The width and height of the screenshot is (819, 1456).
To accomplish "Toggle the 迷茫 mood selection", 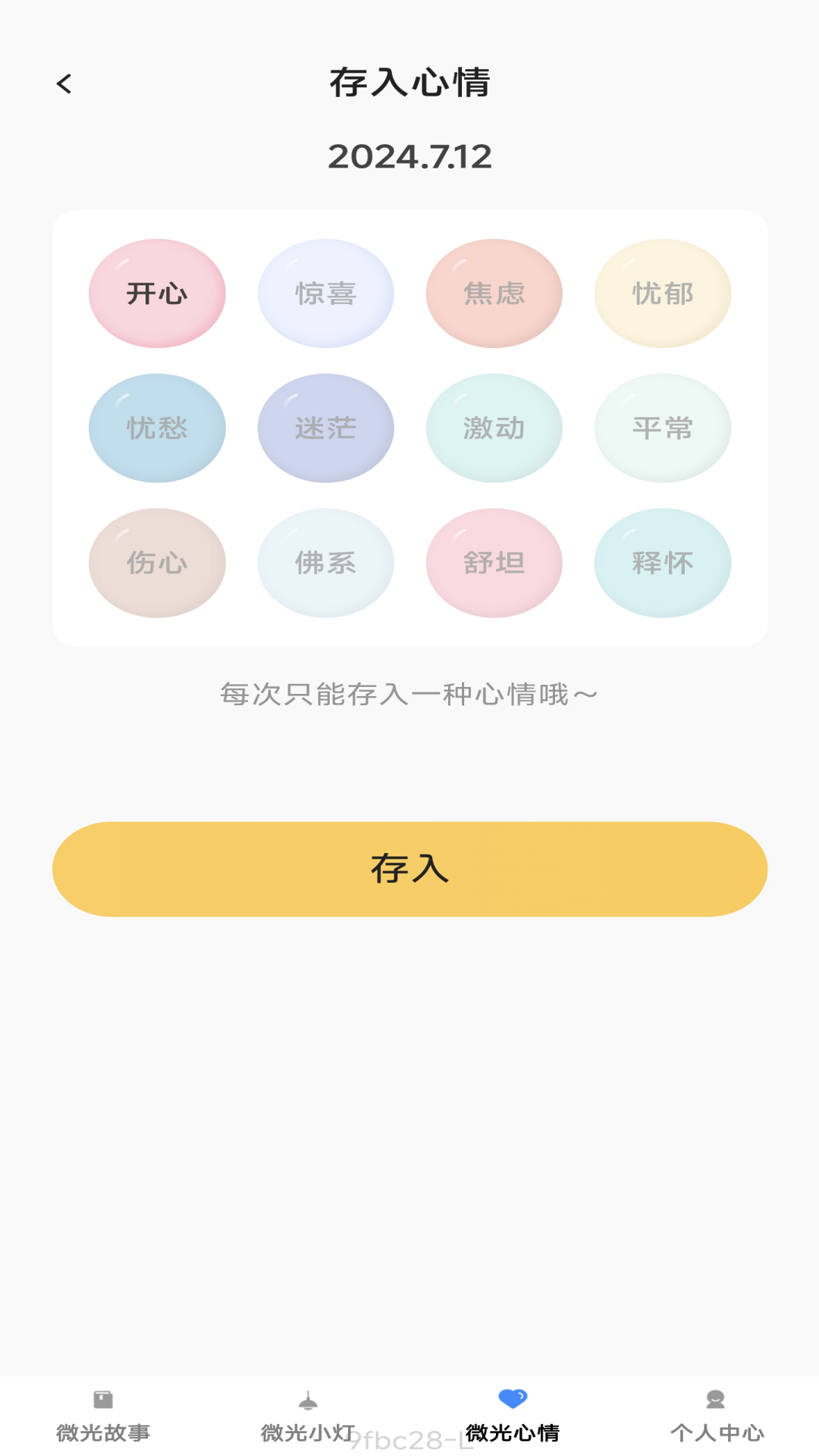I will pos(325,428).
